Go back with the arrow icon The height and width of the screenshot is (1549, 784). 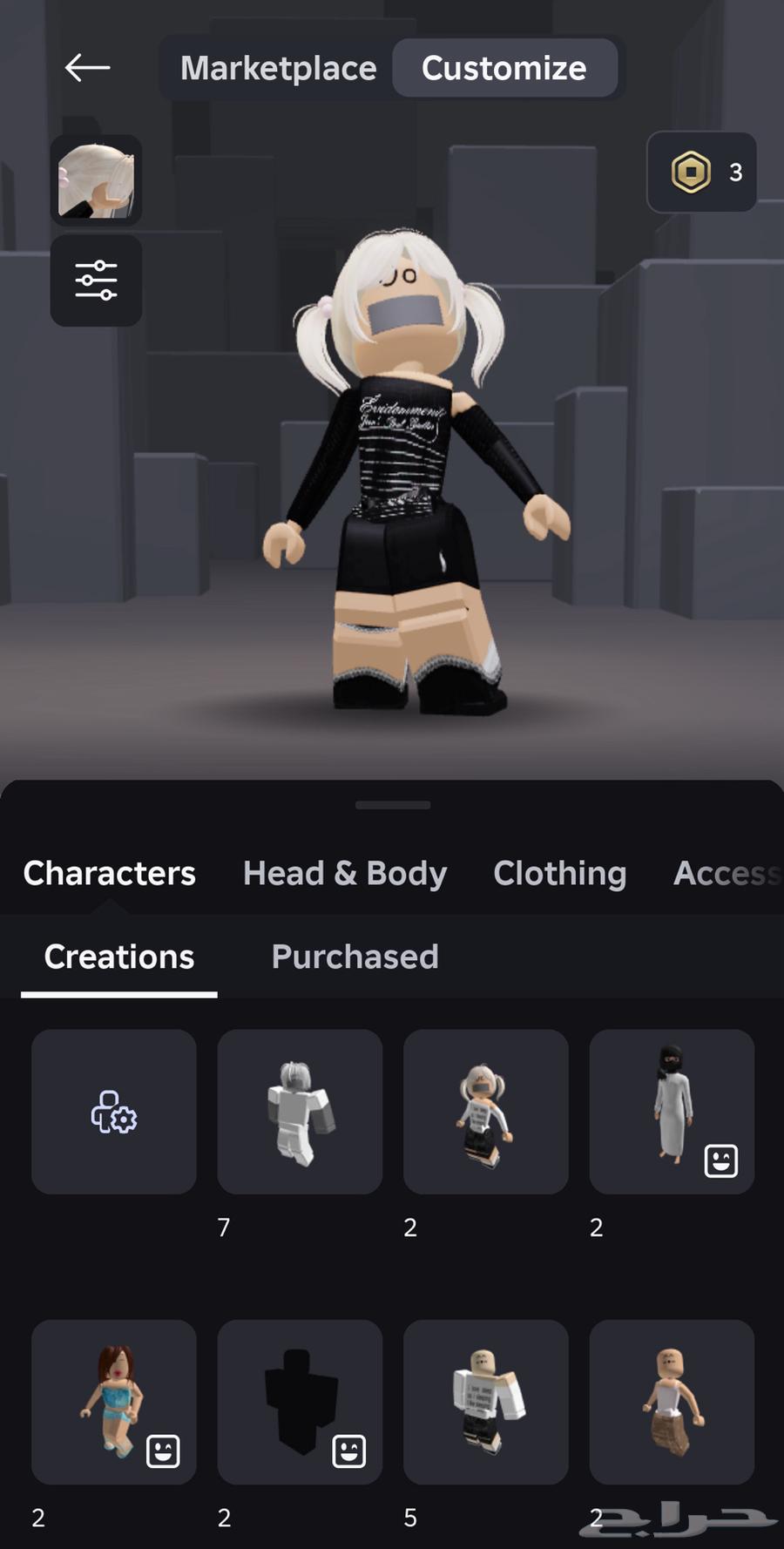pyautogui.click(x=87, y=67)
